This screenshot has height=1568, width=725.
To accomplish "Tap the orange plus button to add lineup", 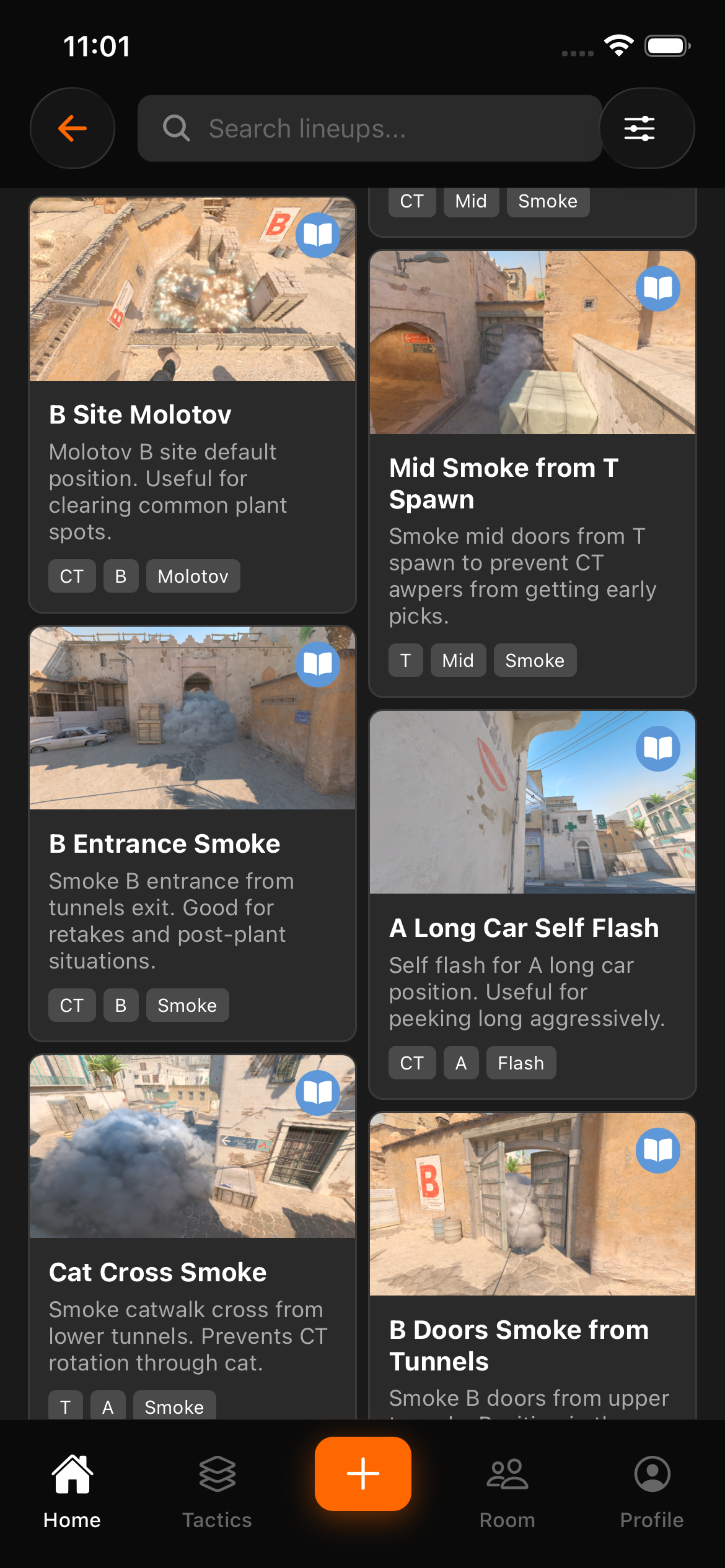I will 362,1474.
